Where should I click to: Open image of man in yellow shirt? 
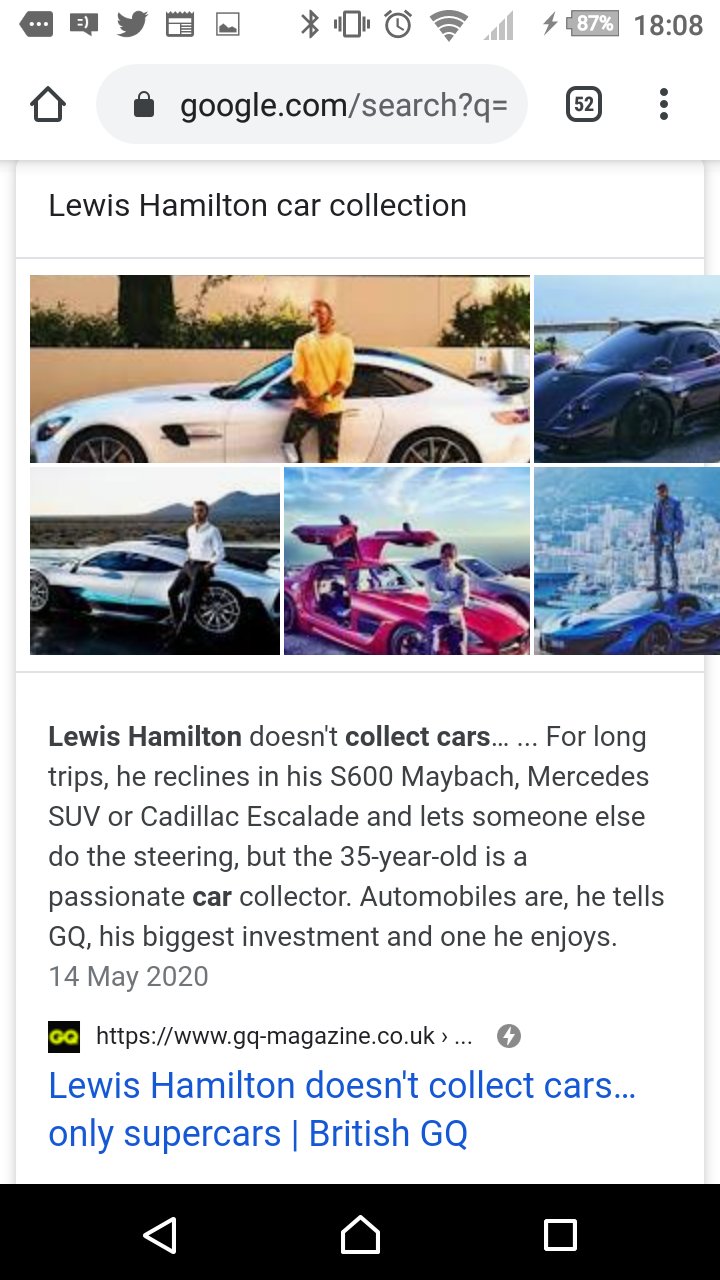pyautogui.click(x=280, y=369)
